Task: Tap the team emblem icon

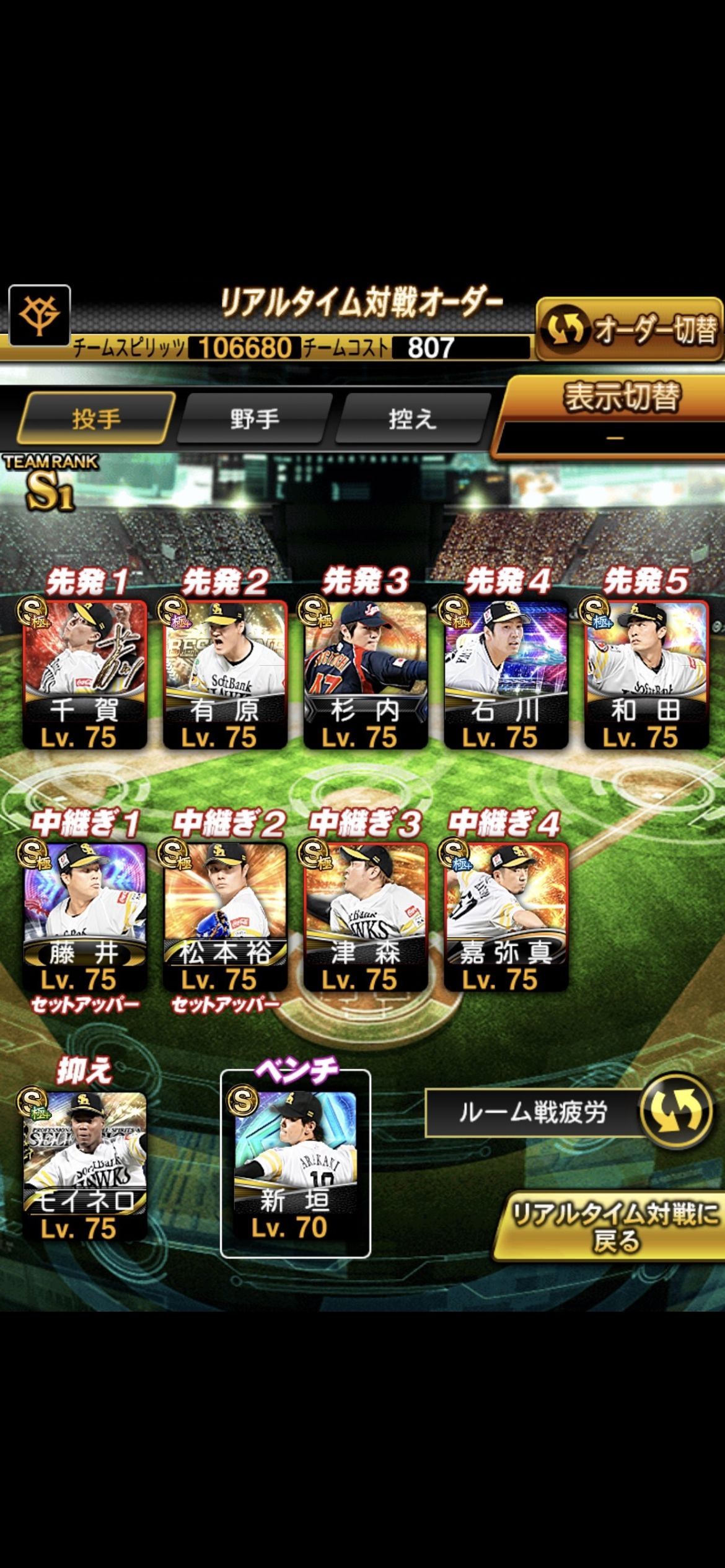Action: [39, 315]
